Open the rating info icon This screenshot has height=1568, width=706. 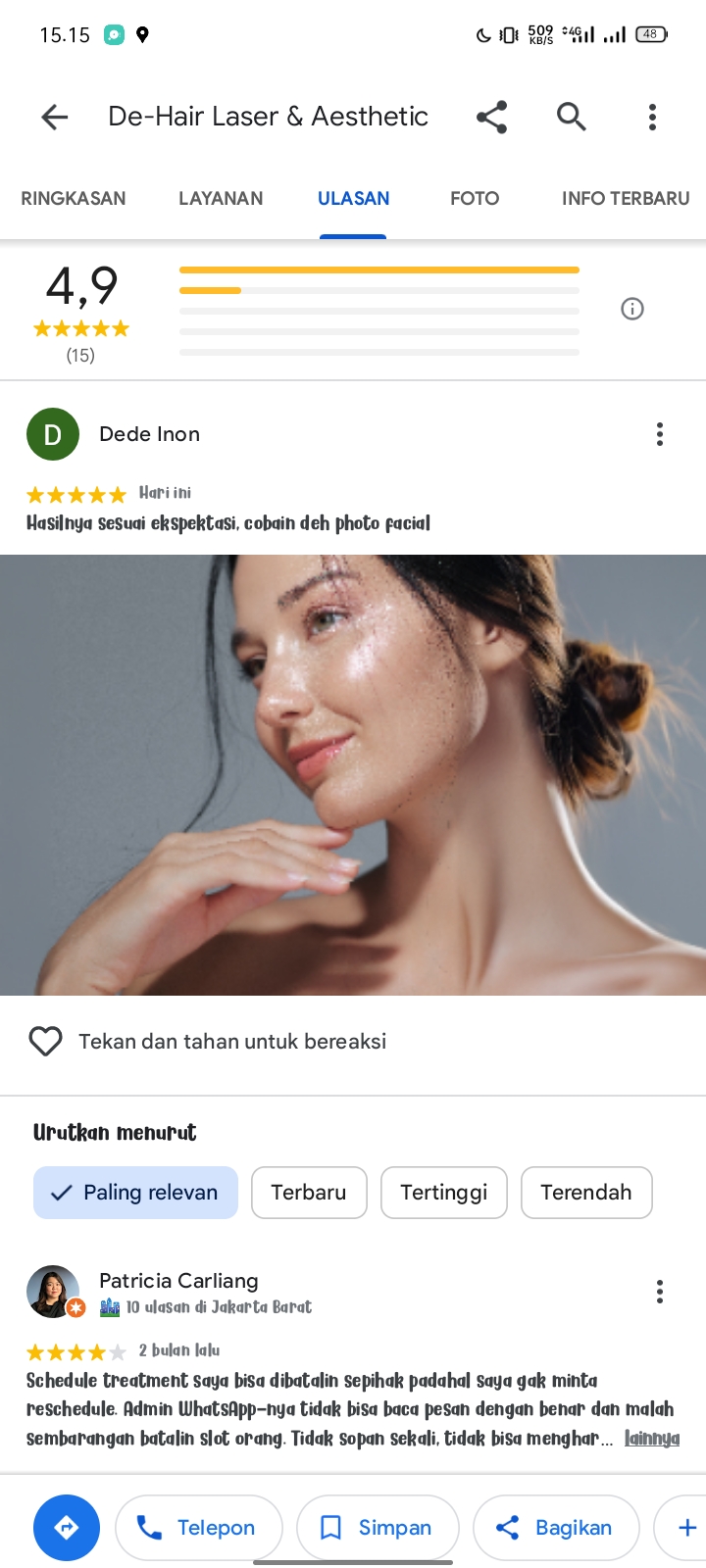click(x=632, y=310)
